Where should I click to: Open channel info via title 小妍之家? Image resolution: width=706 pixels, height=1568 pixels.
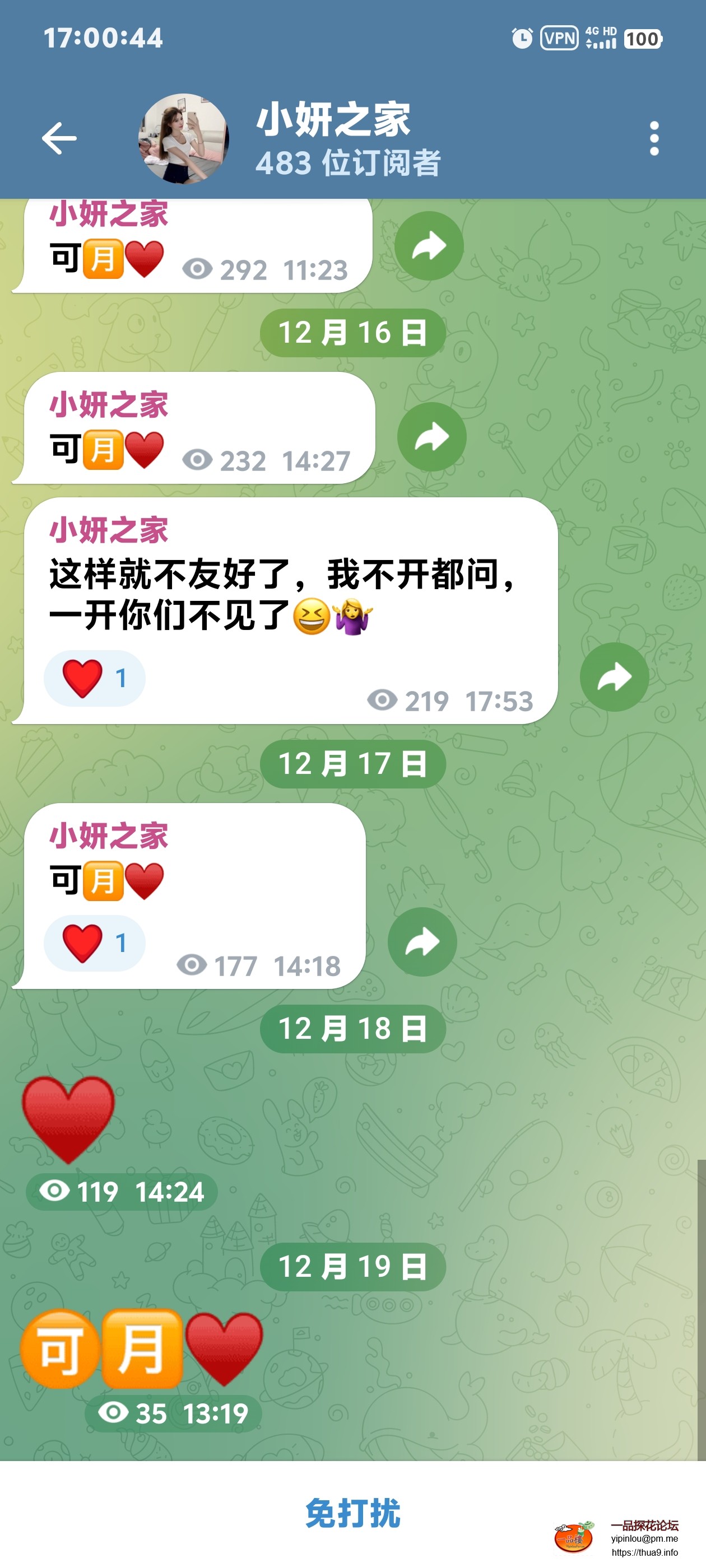pyautogui.click(x=333, y=120)
